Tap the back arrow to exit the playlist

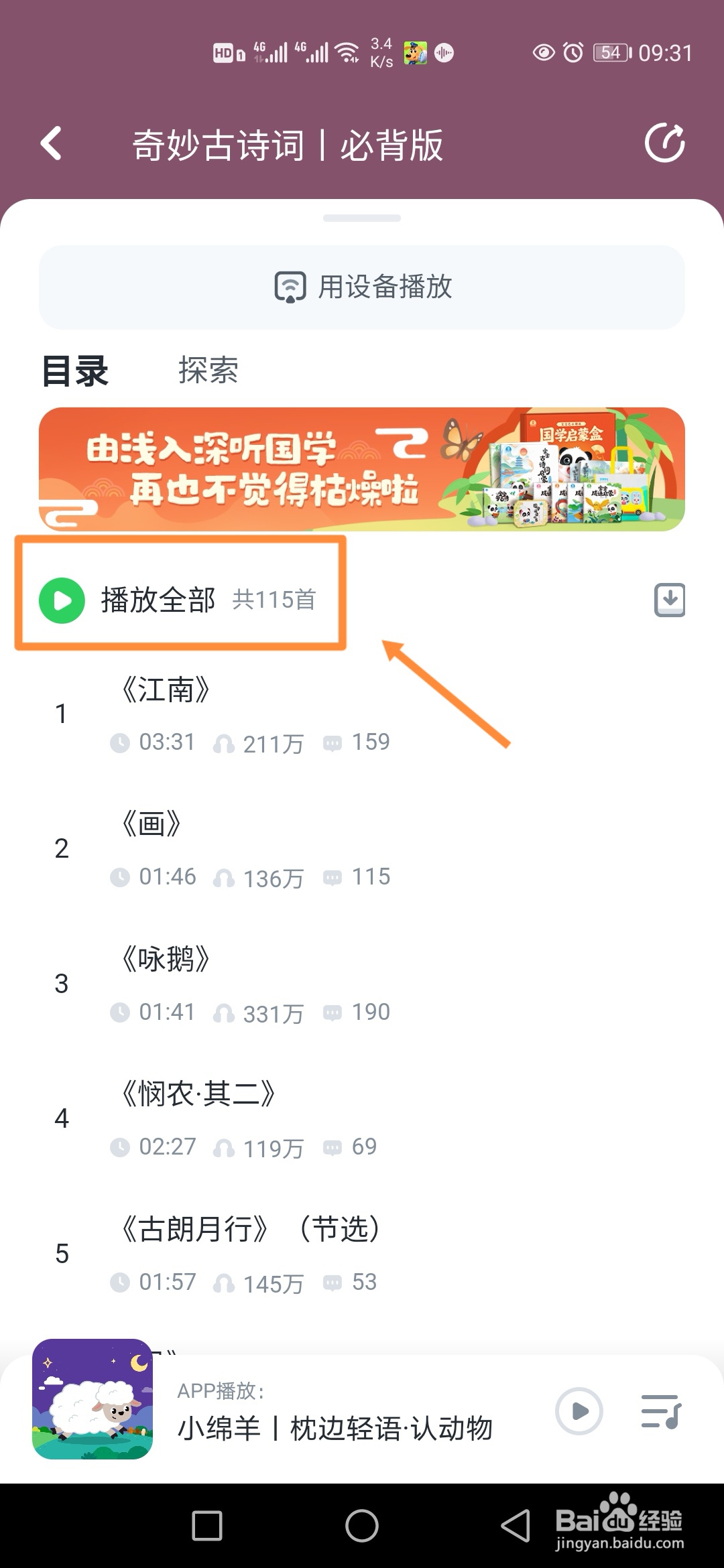tap(51, 143)
